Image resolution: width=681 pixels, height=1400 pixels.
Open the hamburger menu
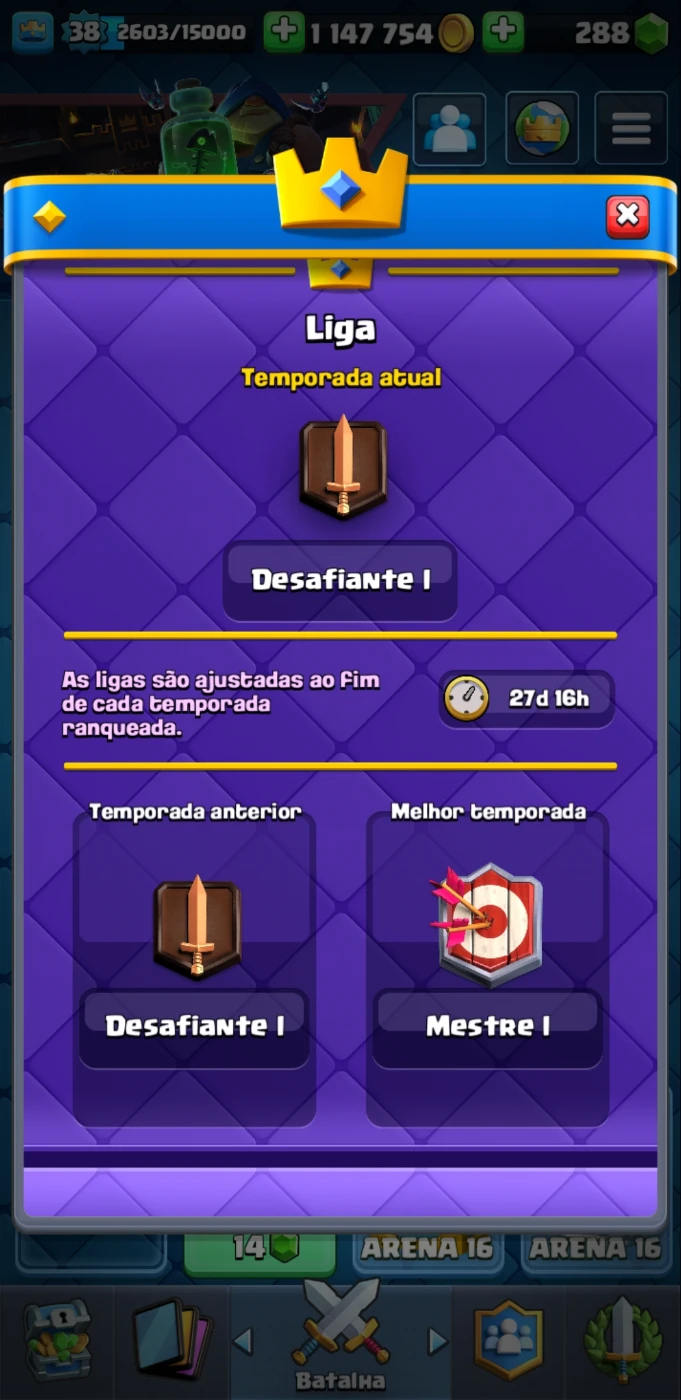tap(631, 128)
